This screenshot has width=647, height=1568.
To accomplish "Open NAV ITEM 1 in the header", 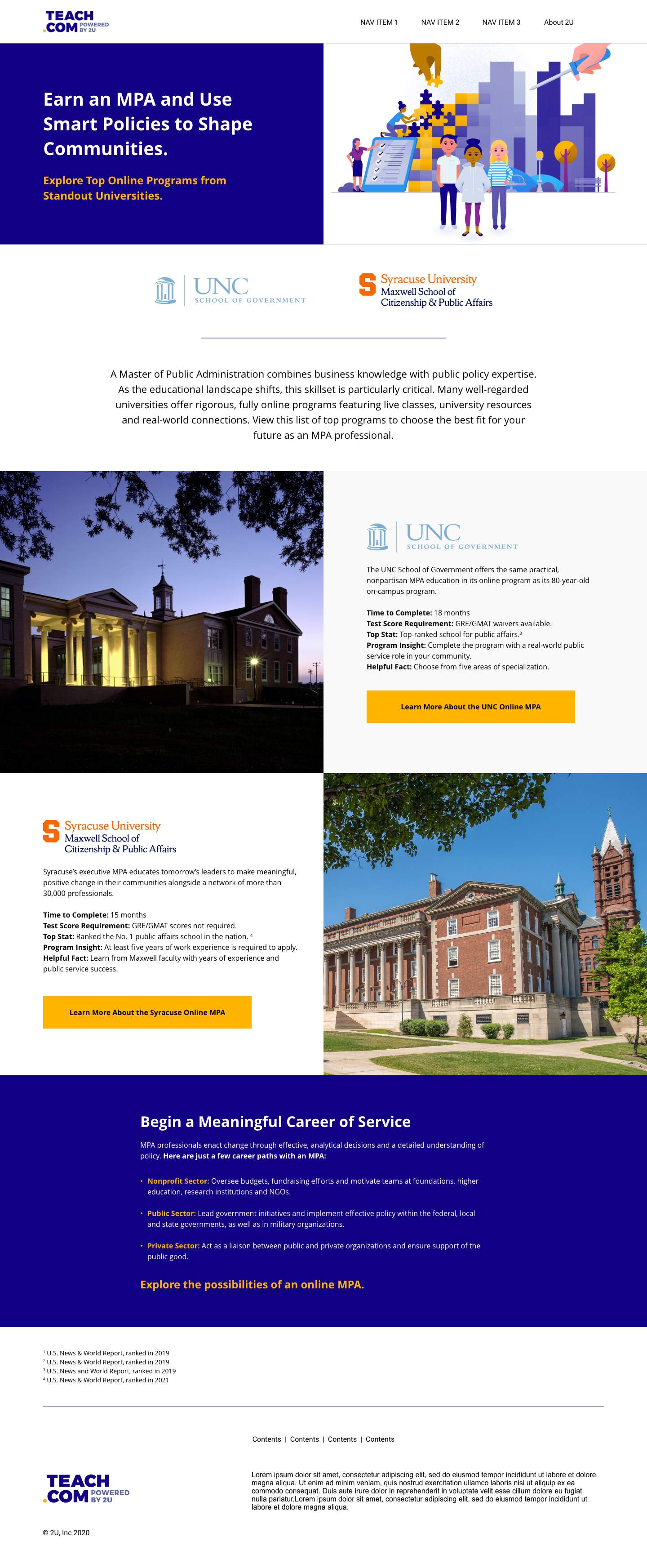I will [x=379, y=22].
